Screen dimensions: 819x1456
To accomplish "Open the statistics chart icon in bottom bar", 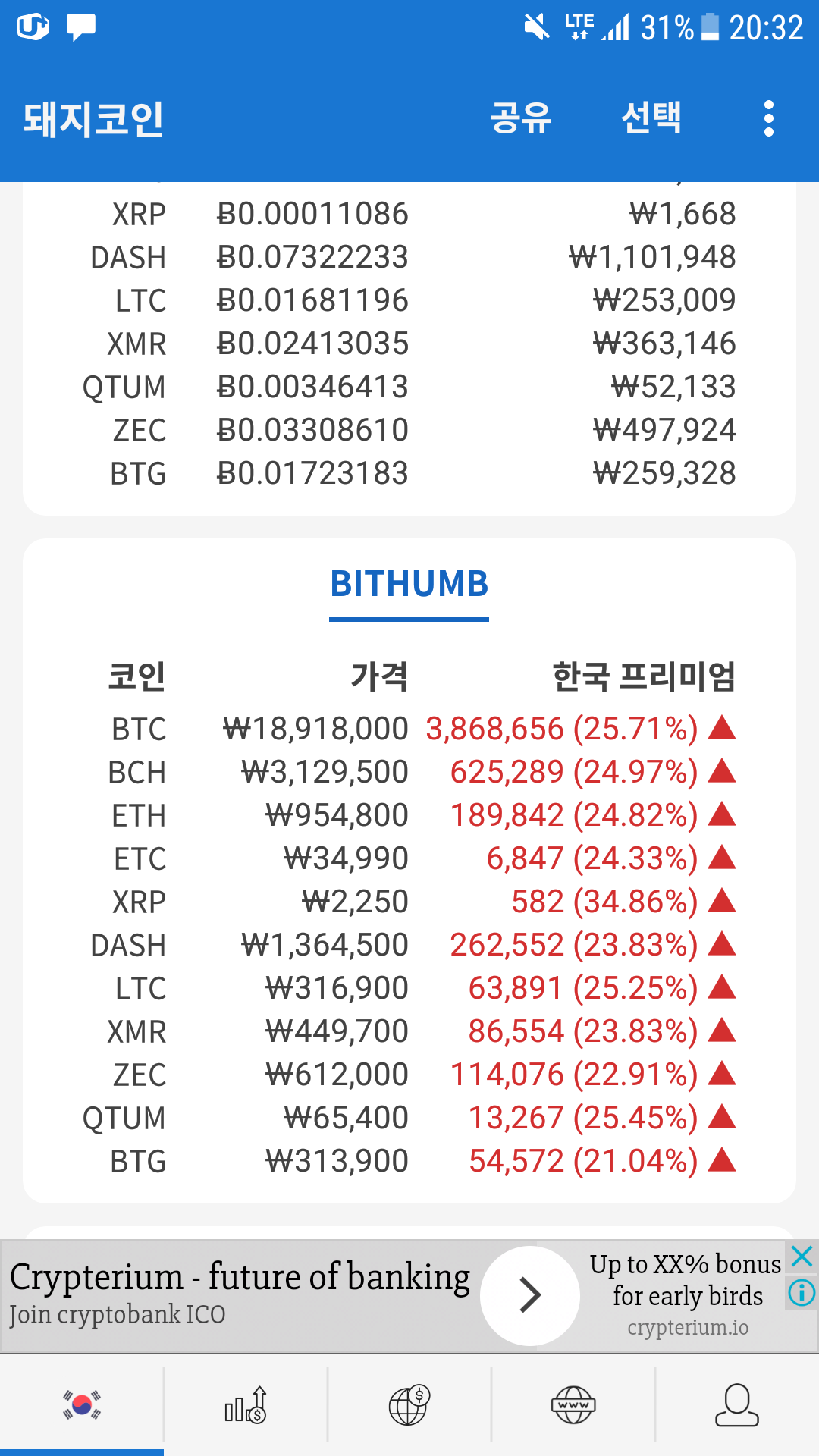I will (x=246, y=1407).
